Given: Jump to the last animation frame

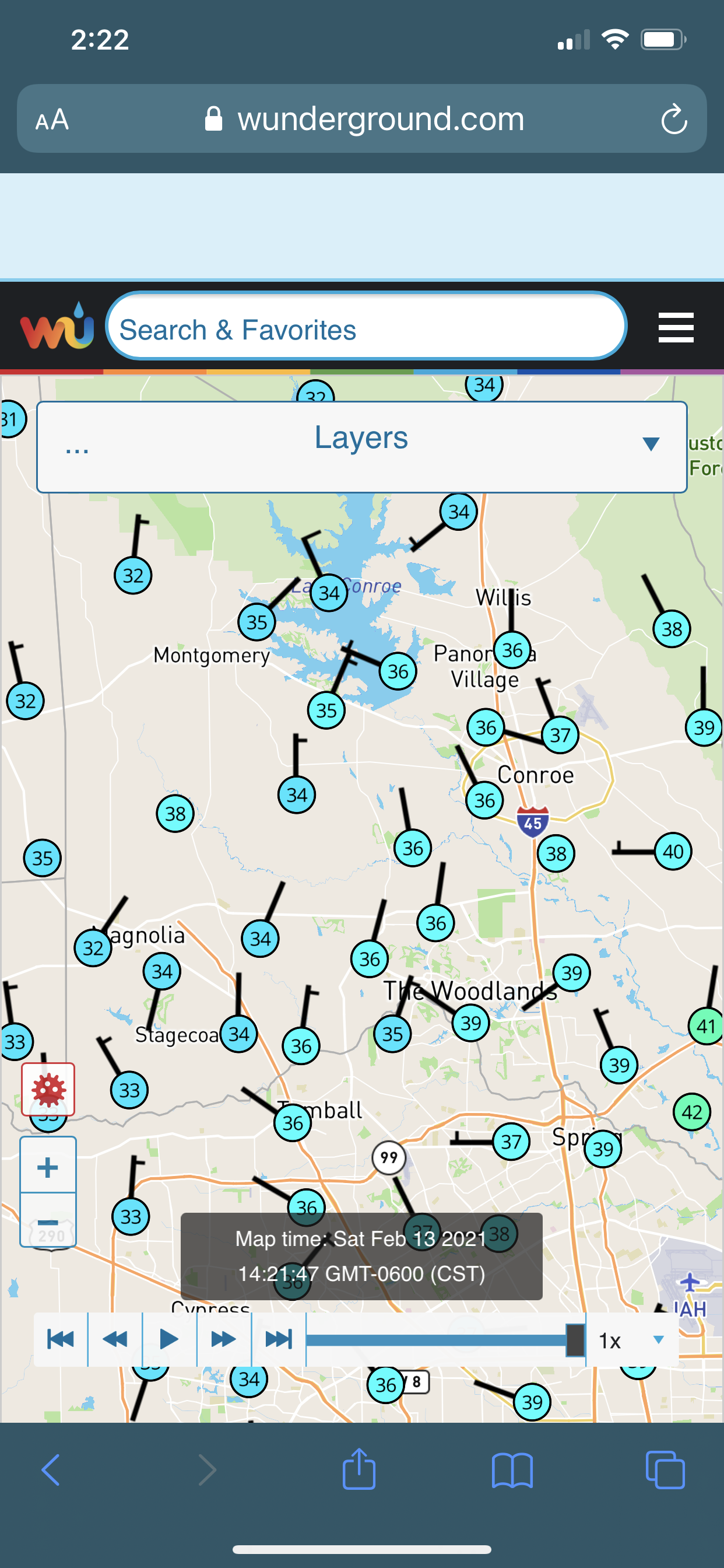Looking at the screenshot, I should [279, 1339].
